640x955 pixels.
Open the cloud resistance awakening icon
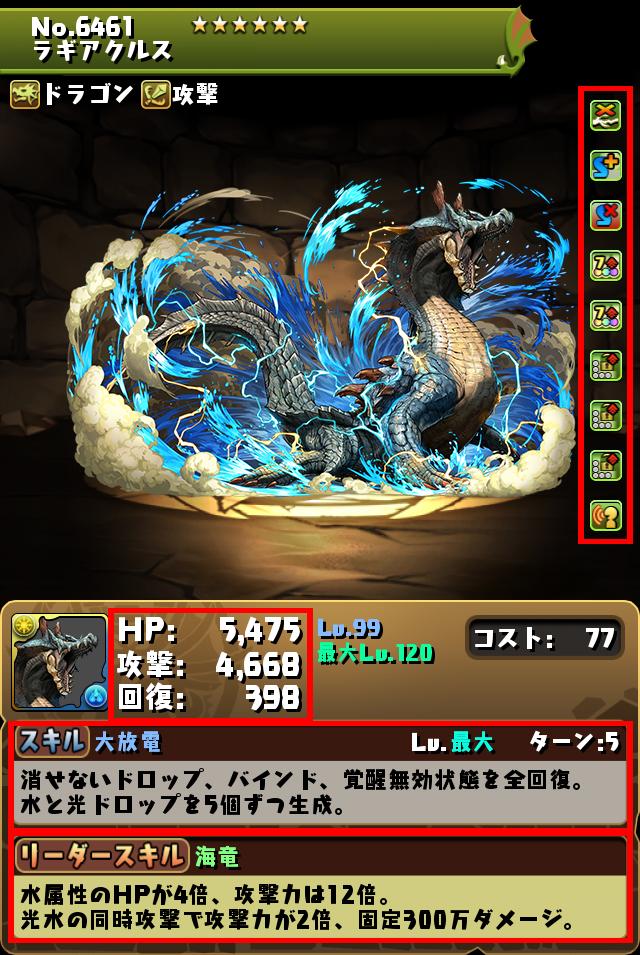point(606,115)
